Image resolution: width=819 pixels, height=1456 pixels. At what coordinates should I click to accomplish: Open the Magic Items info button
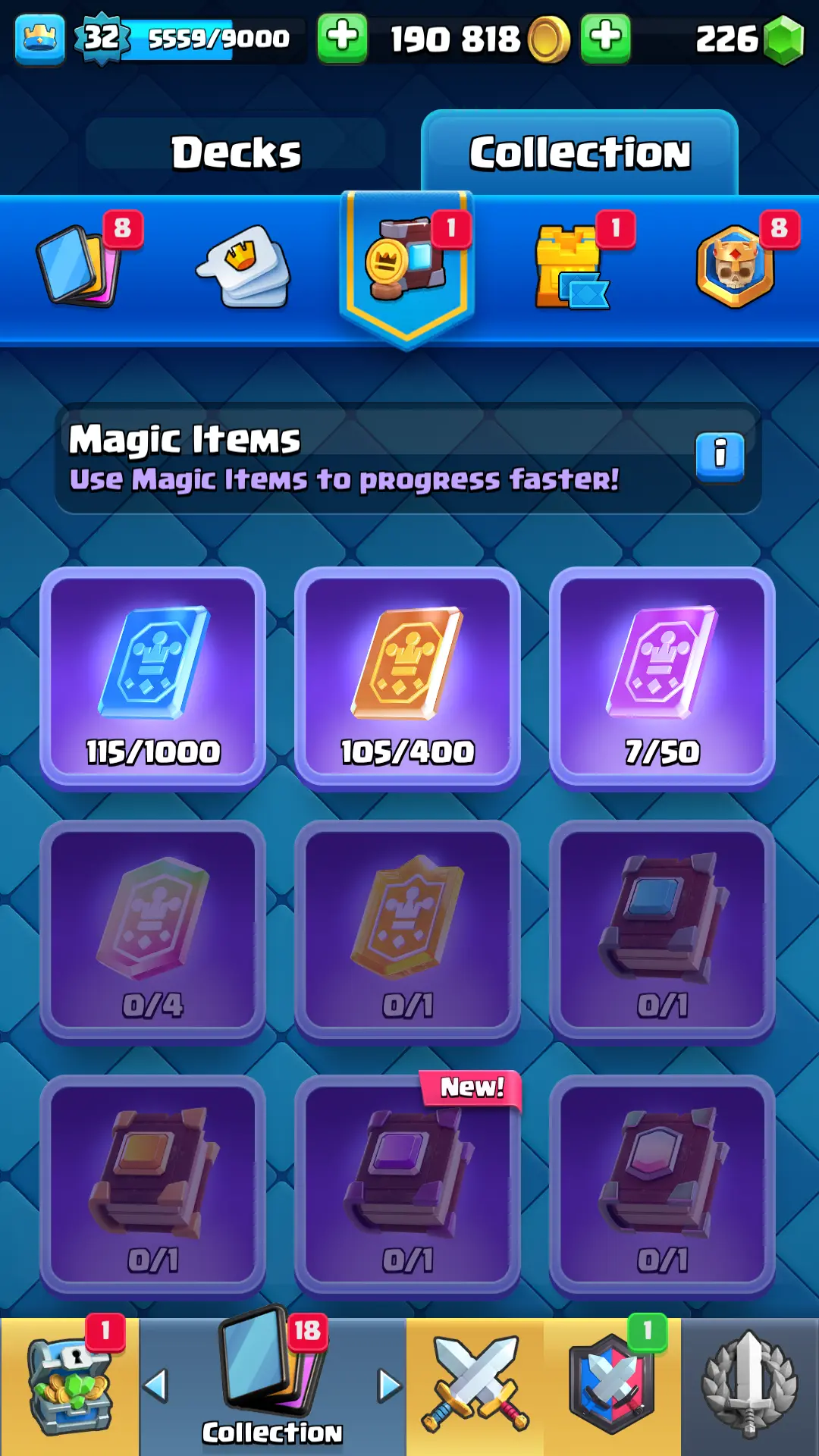720,457
